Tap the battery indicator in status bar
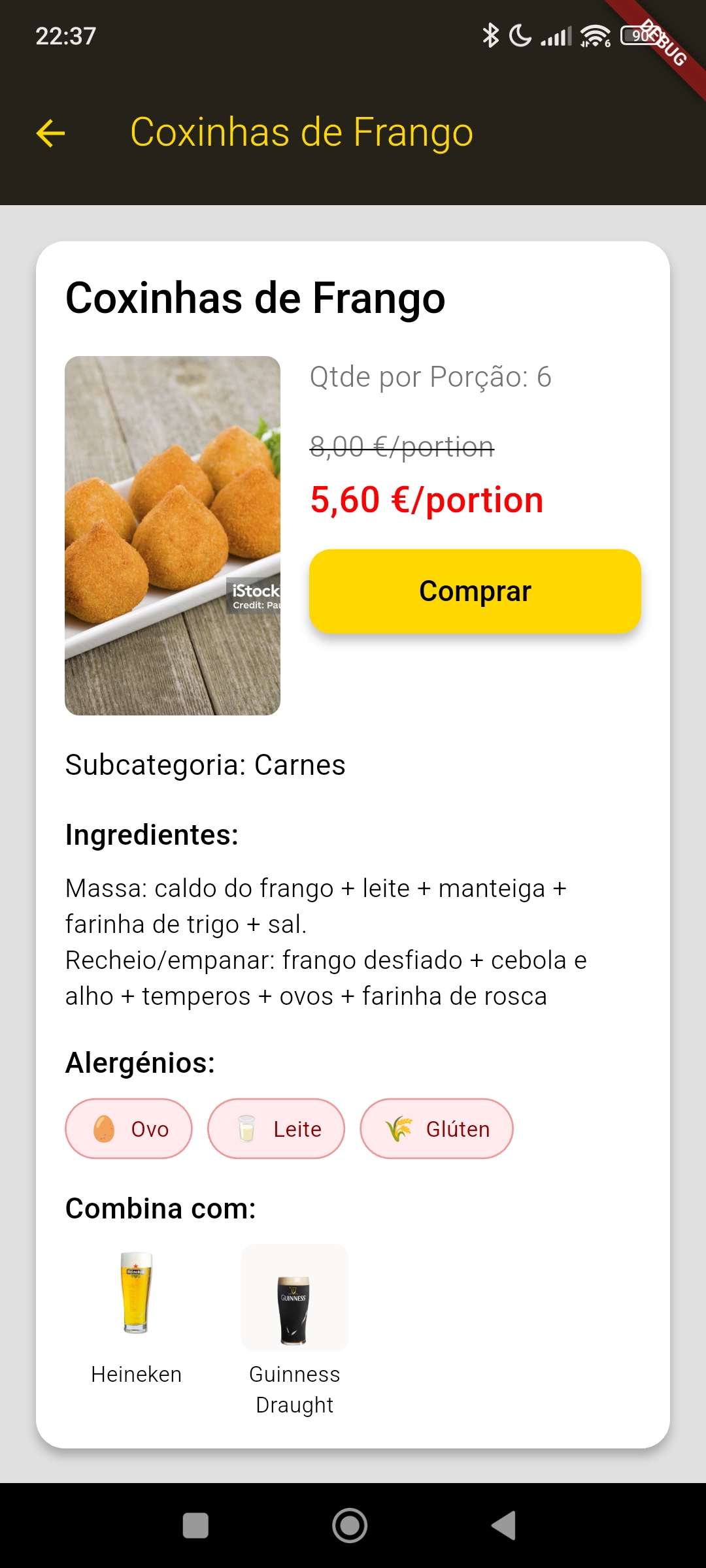This screenshot has width=706, height=1568. point(637,36)
